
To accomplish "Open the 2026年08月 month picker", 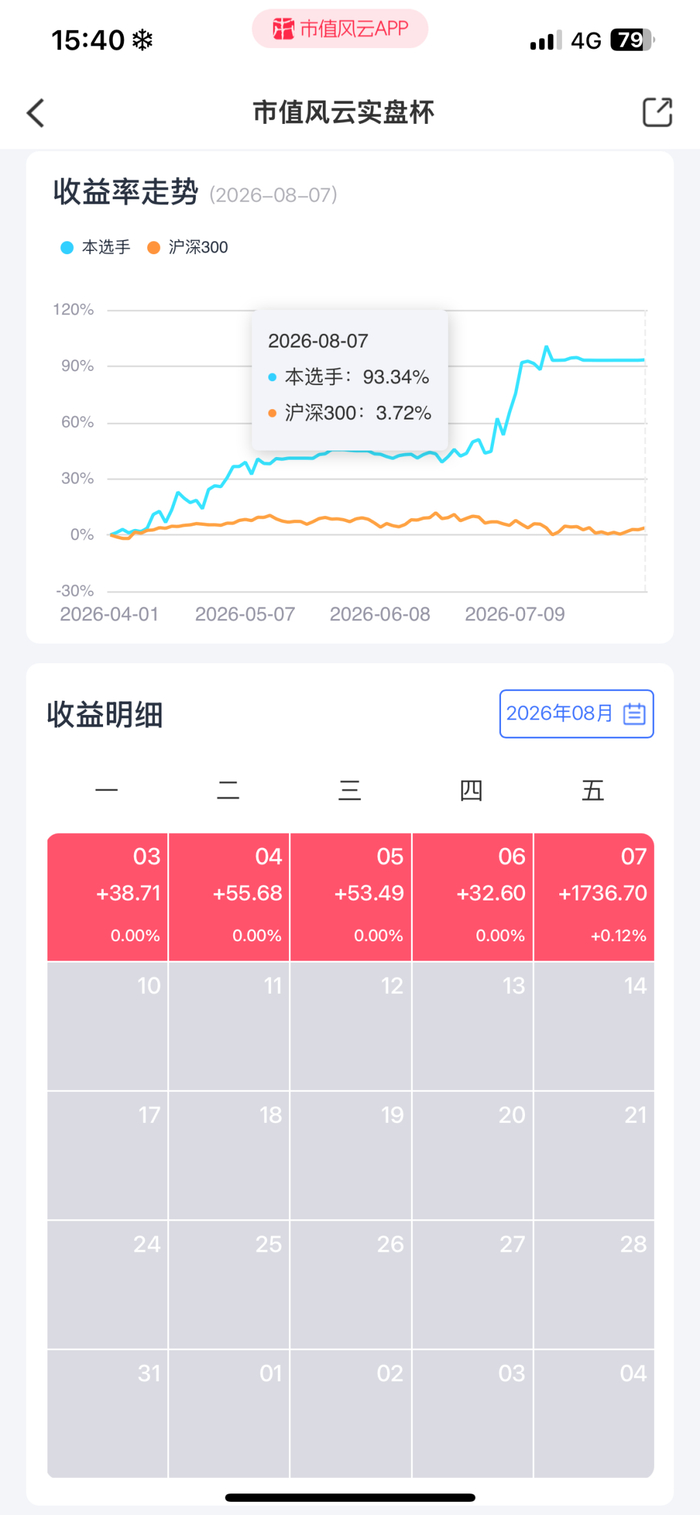I will coord(576,714).
